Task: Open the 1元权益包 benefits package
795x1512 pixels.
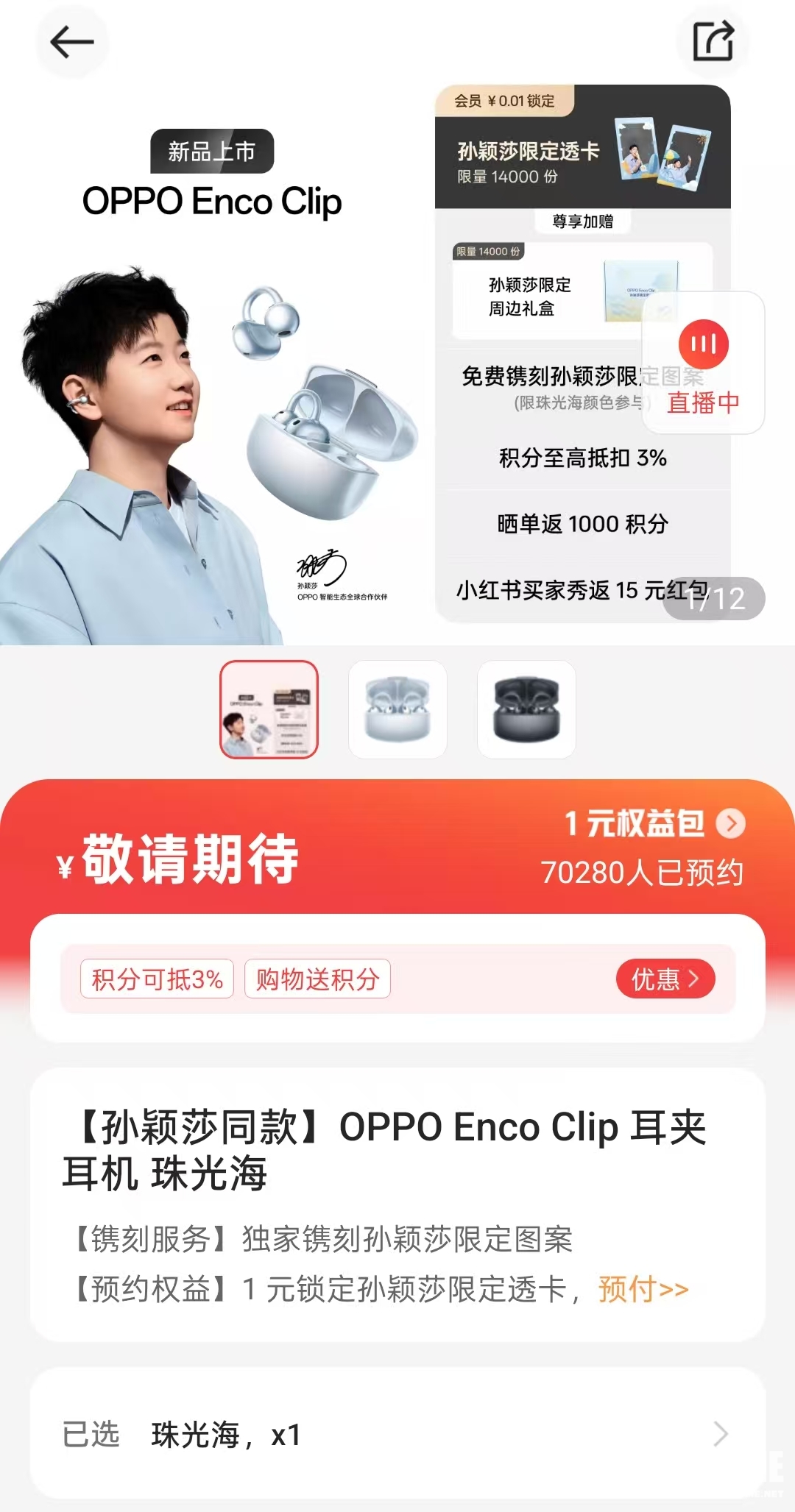Action: (654, 823)
